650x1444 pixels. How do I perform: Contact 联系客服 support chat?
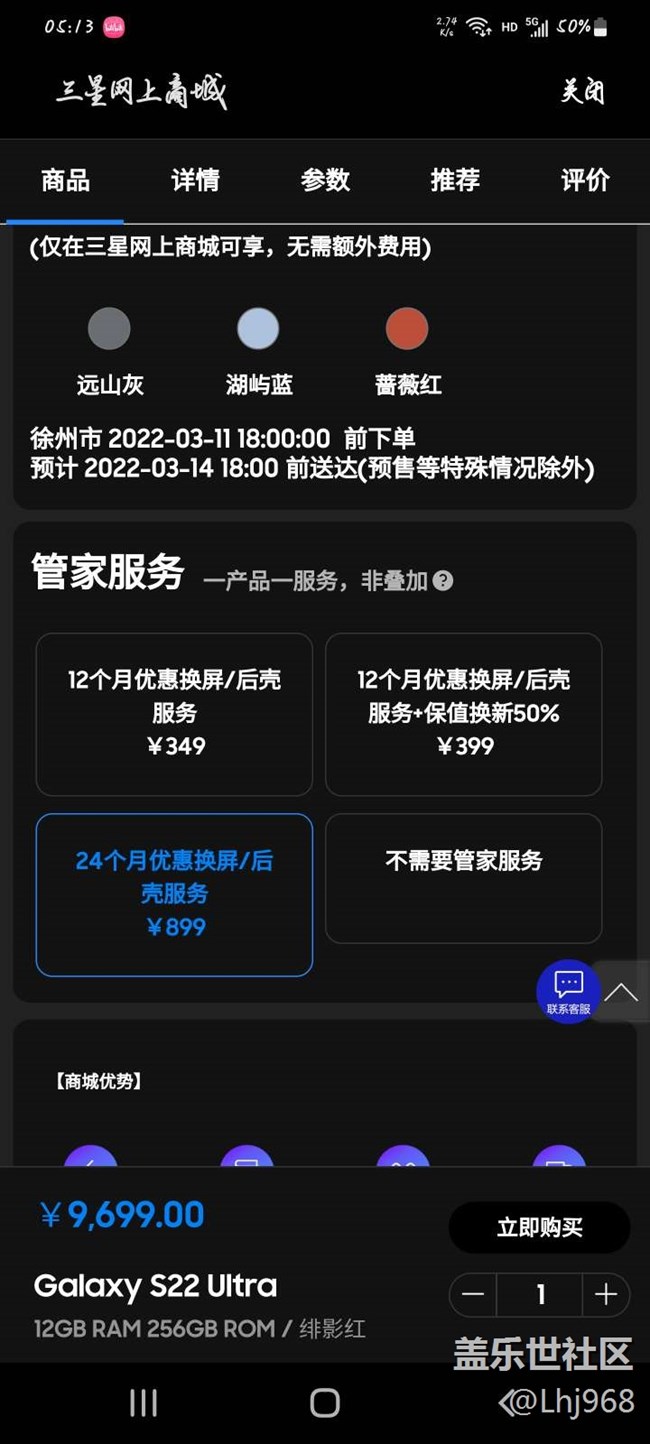[x=568, y=991]
